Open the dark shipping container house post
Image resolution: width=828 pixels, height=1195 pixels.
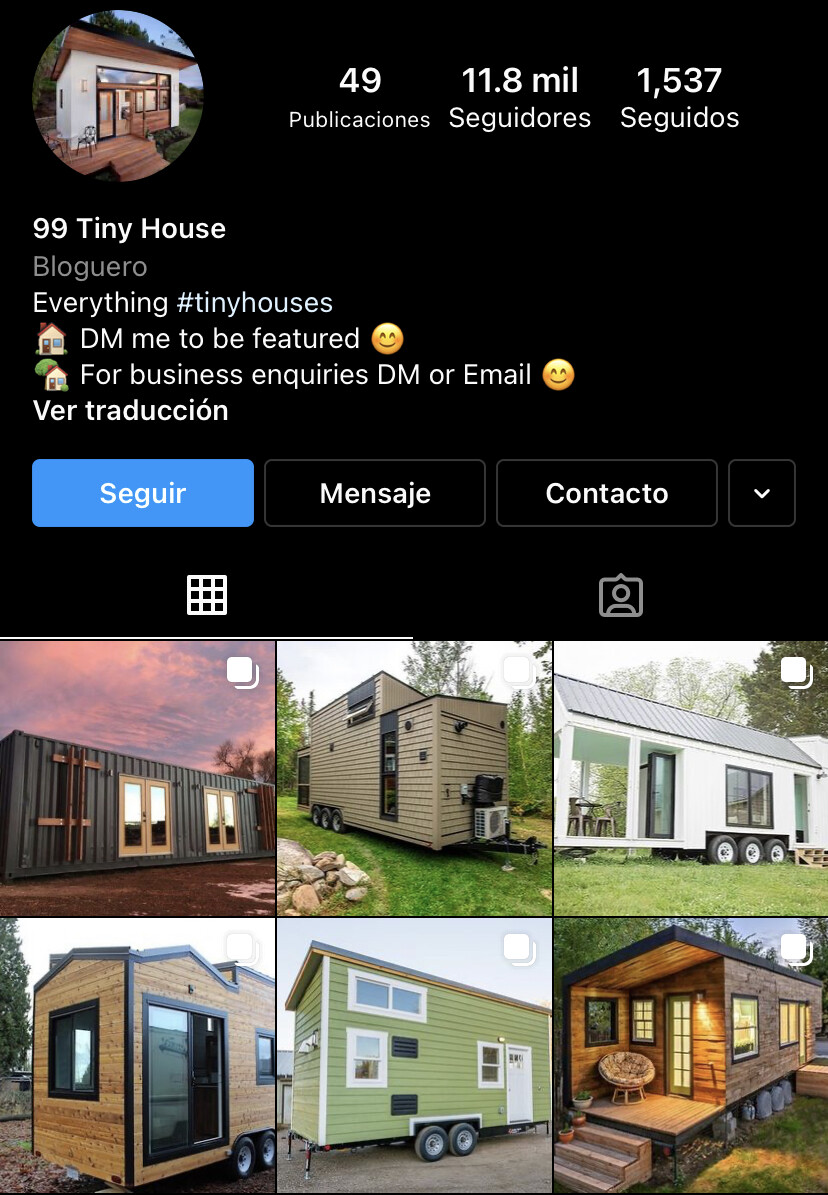pos(137,778)
